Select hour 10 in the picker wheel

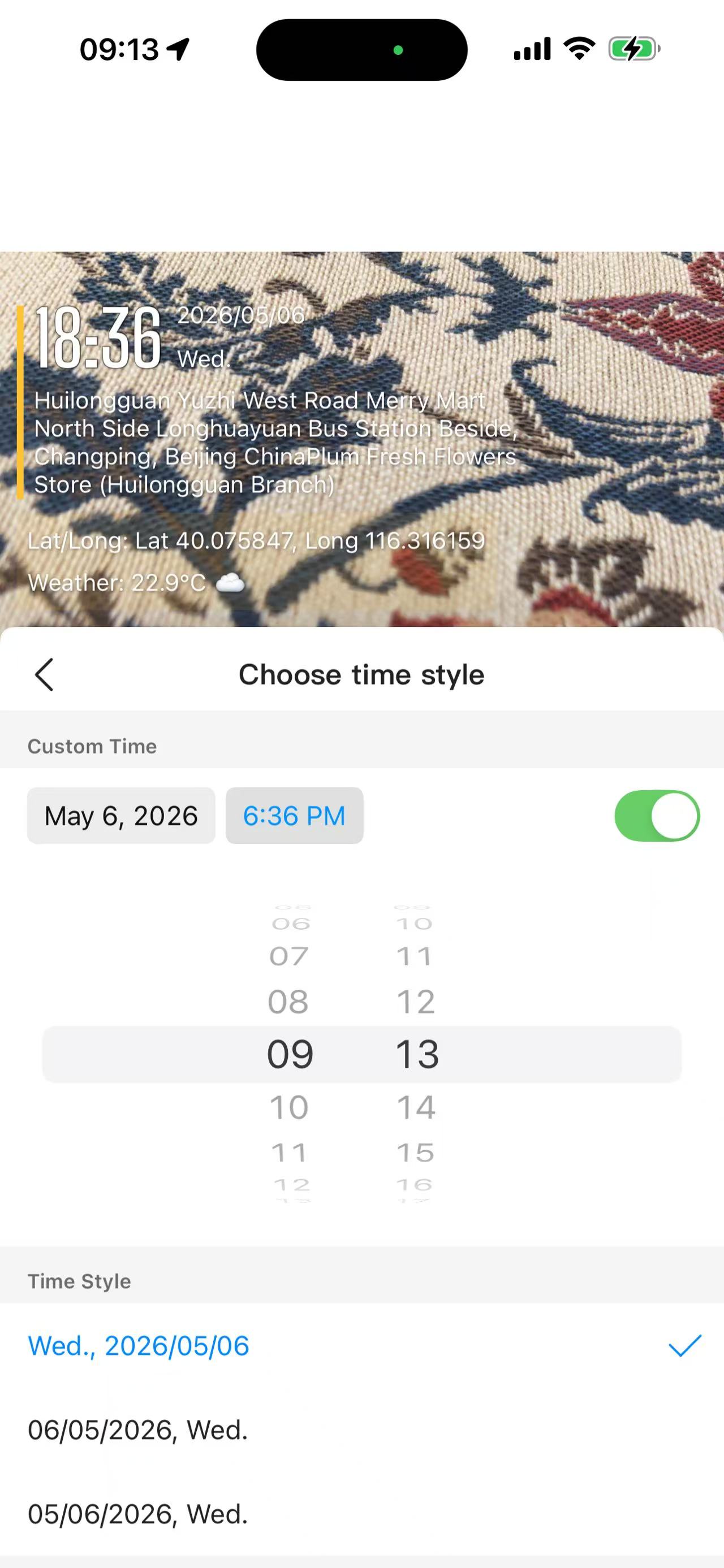click(289, 1107)
